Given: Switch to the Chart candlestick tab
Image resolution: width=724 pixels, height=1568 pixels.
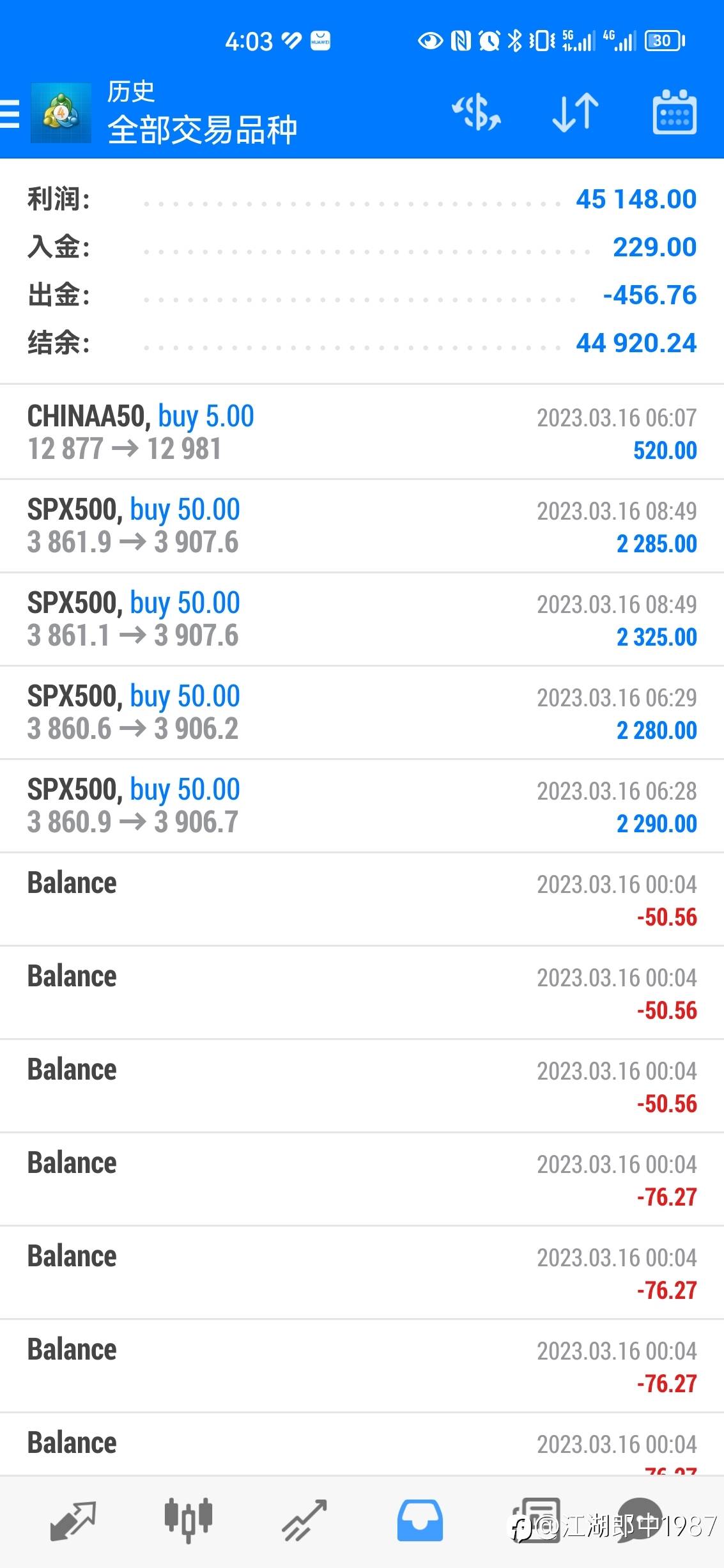Looking at the screenshot, I should (x=189, y=1521).
